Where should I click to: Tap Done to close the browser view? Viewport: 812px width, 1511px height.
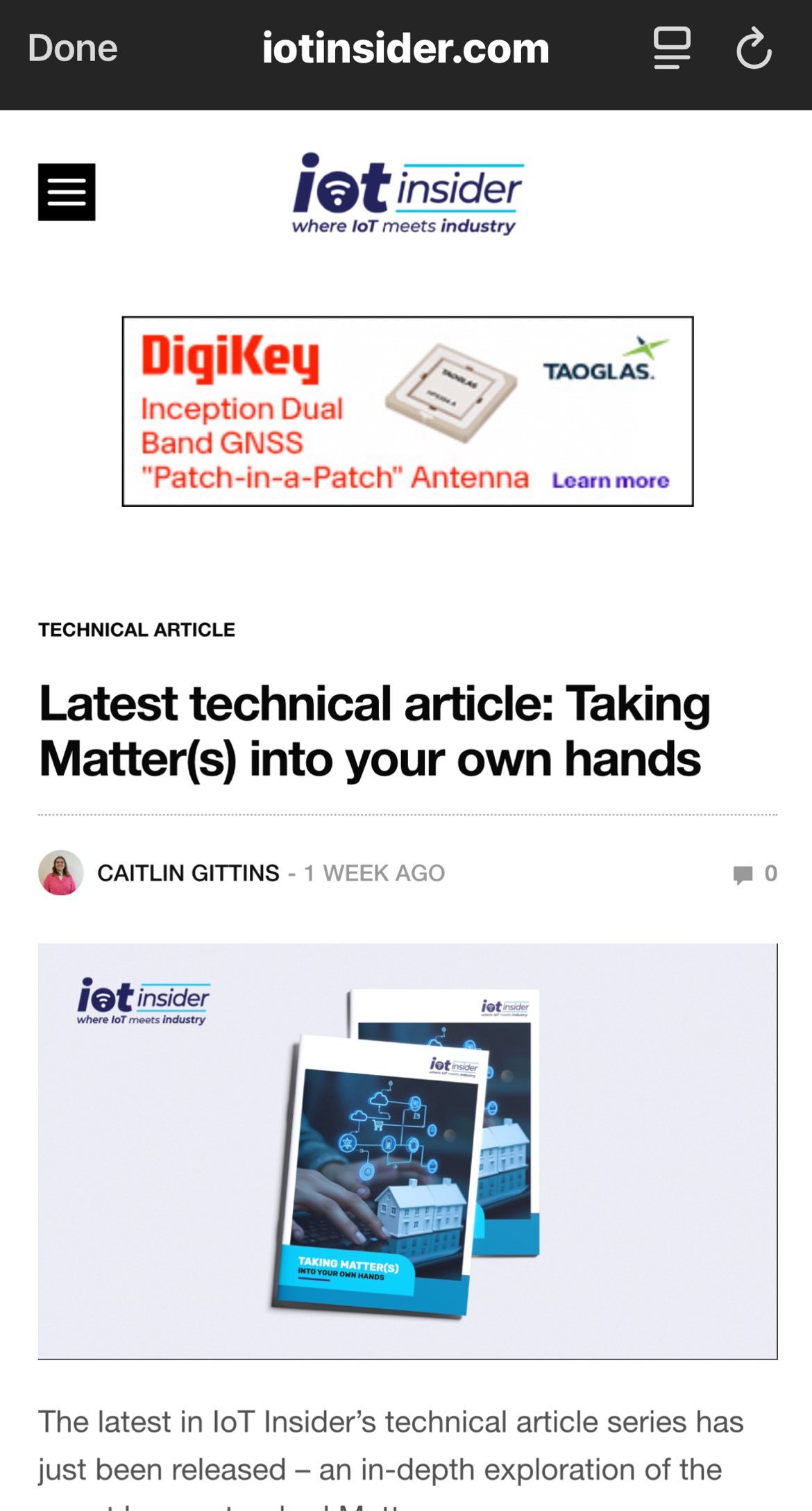(x=73, y=49)
